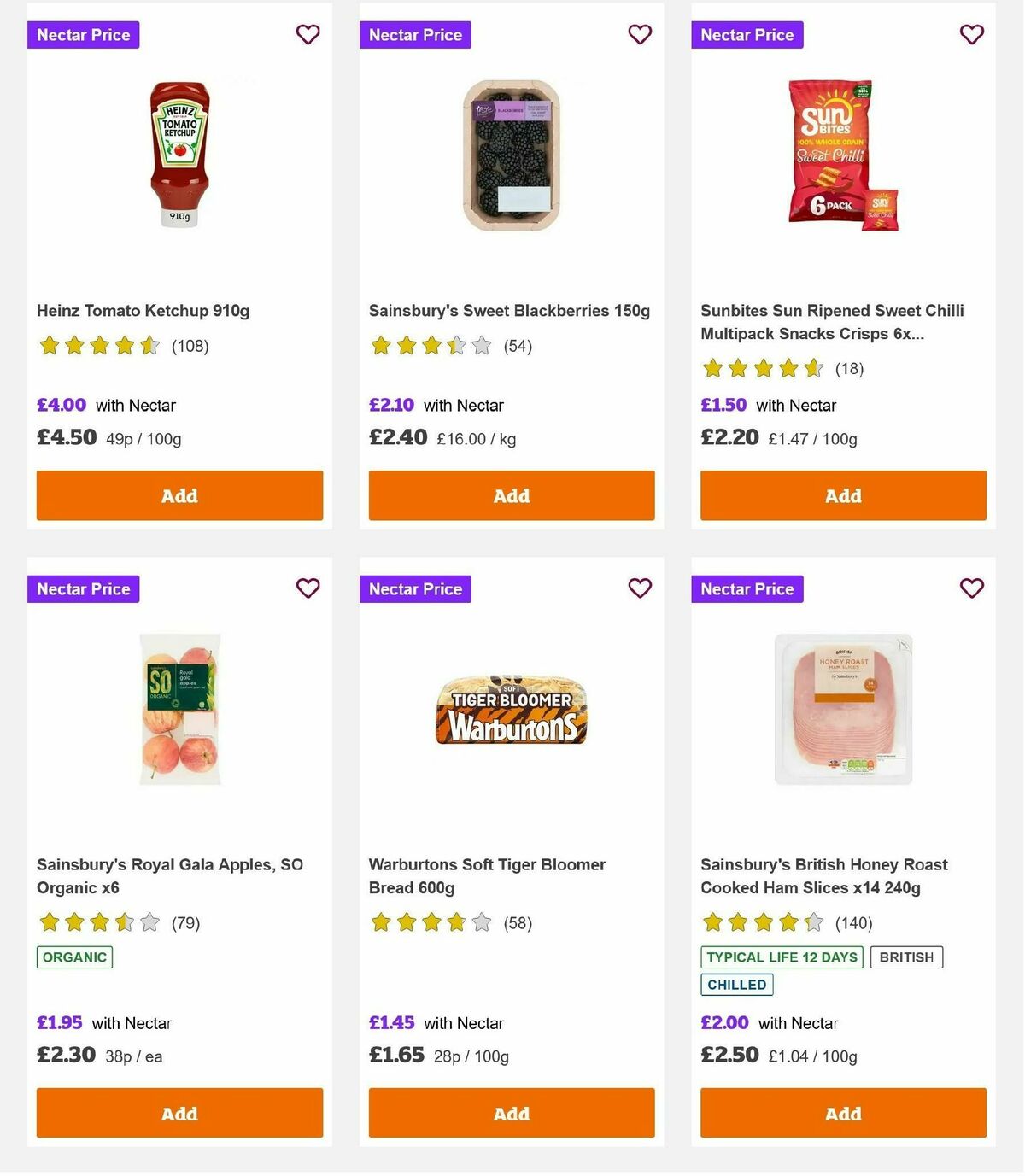Image resolution: width=1025 pixels, height=1176 pixels.
Task: Open Warburtons Soft Tiger Bloomer Bread details
Action: tap(486, 875)
